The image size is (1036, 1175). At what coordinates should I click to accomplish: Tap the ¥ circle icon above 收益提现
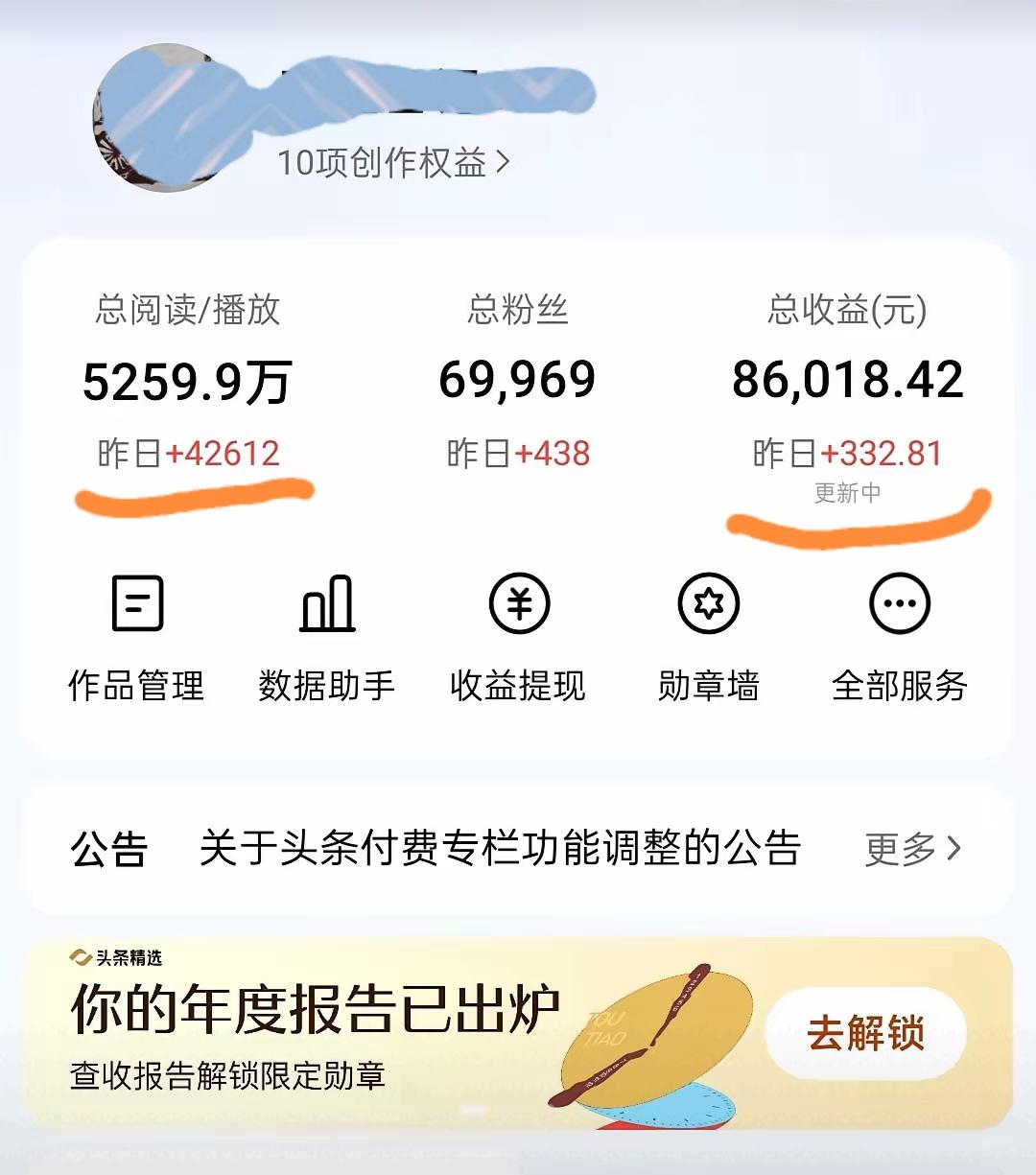coord(518,603)
